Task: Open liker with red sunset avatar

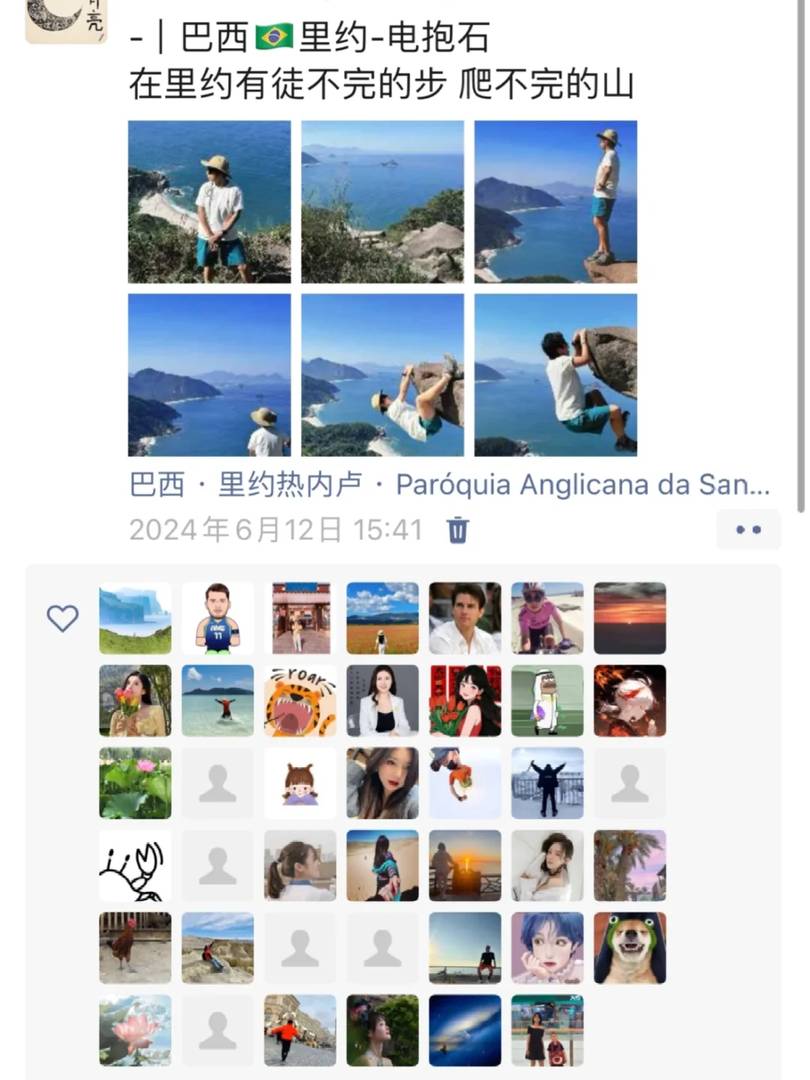Action: pyautogui.click(x=630, y=618)
